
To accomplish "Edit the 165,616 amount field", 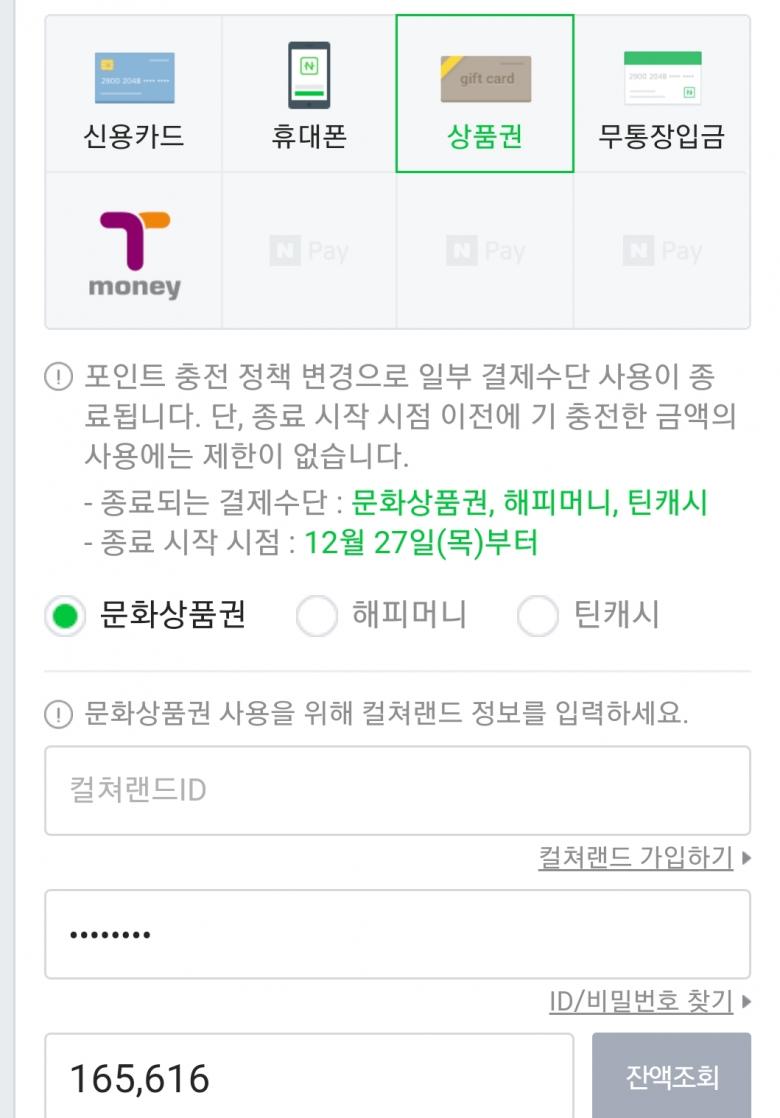I will pyautogui.click(x=309, y=1078).
